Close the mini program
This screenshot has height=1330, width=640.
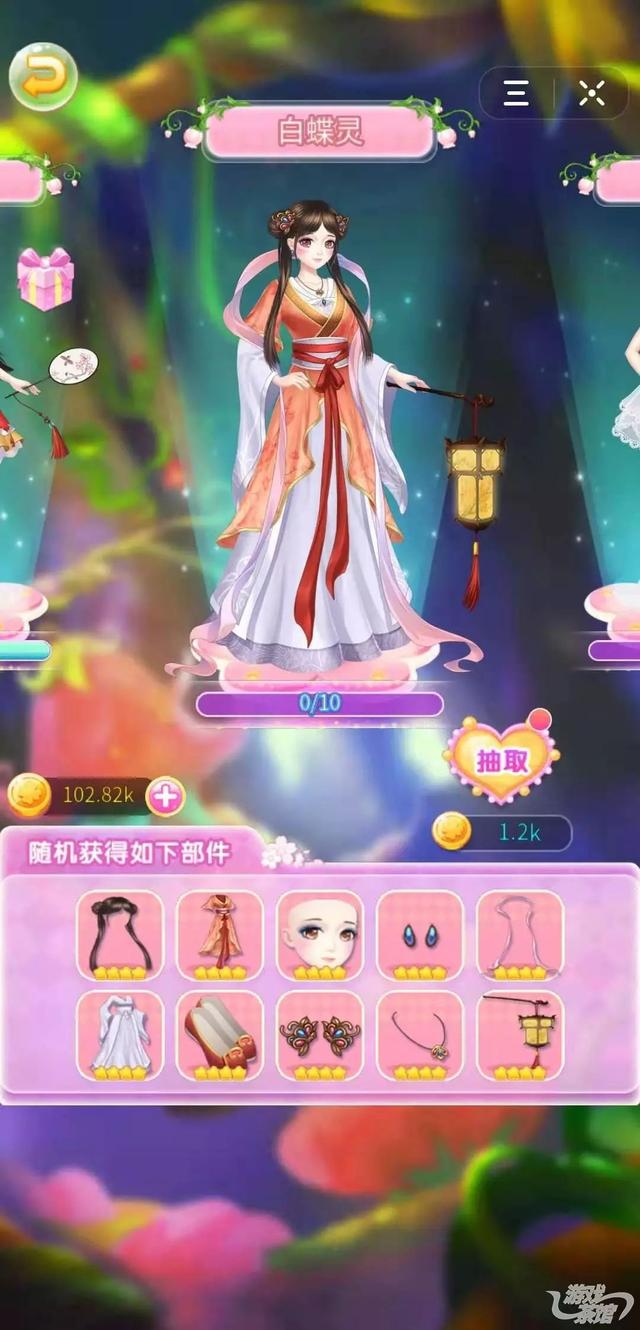coord(592,93)
